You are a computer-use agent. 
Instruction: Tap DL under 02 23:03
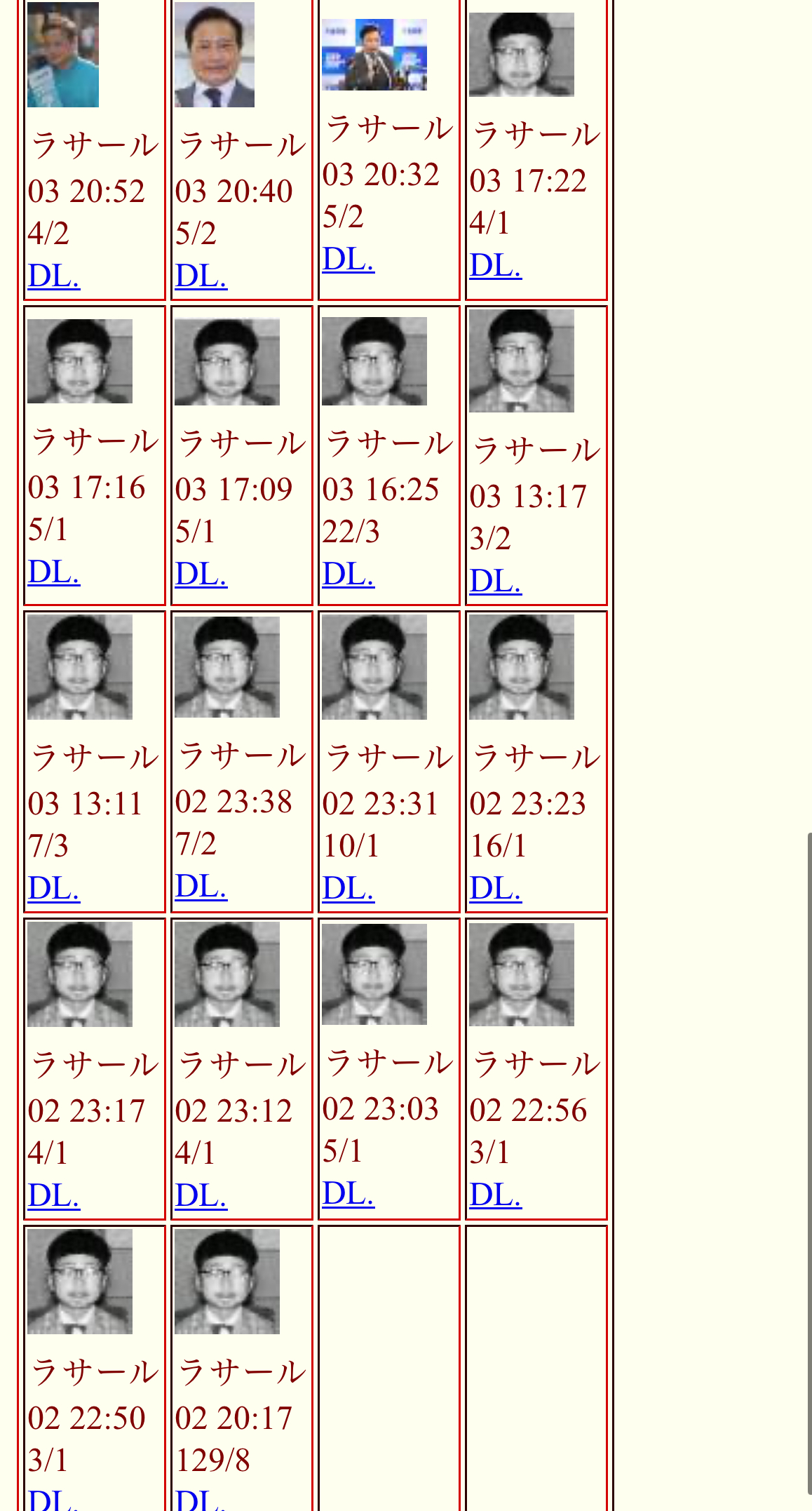pyautogui.click(x=349, y=1193)
